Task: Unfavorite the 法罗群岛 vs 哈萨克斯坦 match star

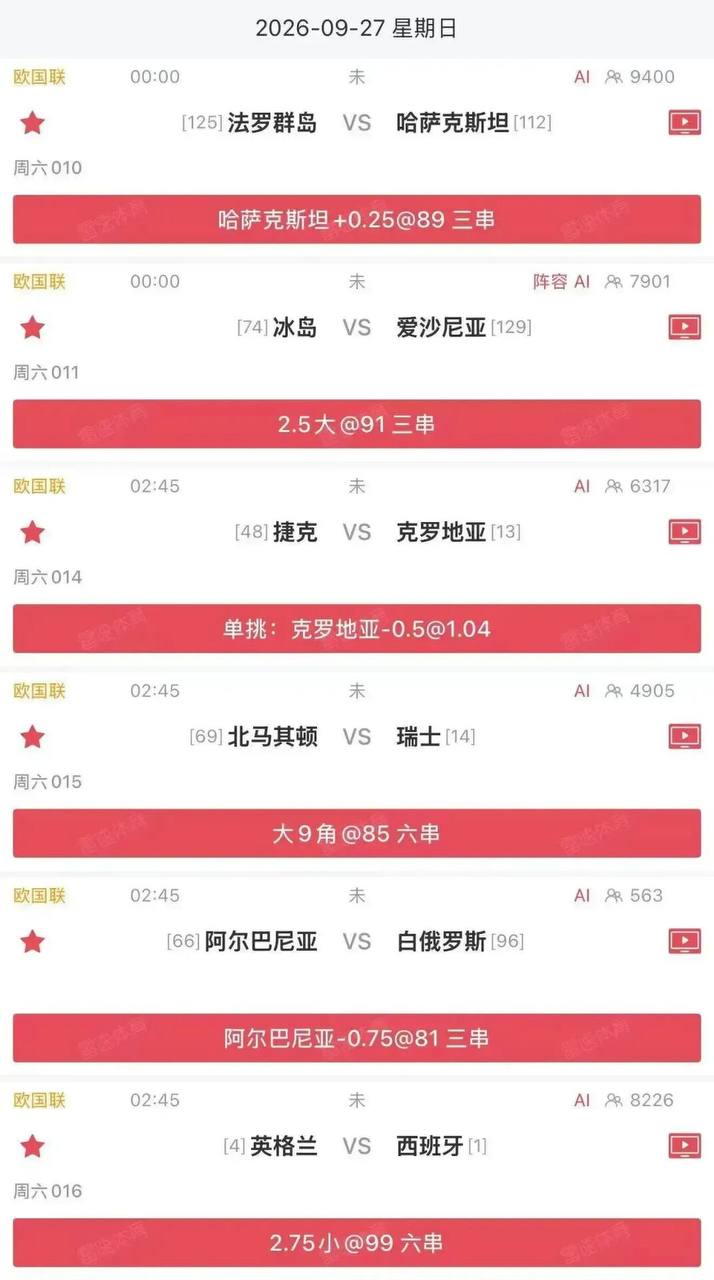Action: [33, 123]
